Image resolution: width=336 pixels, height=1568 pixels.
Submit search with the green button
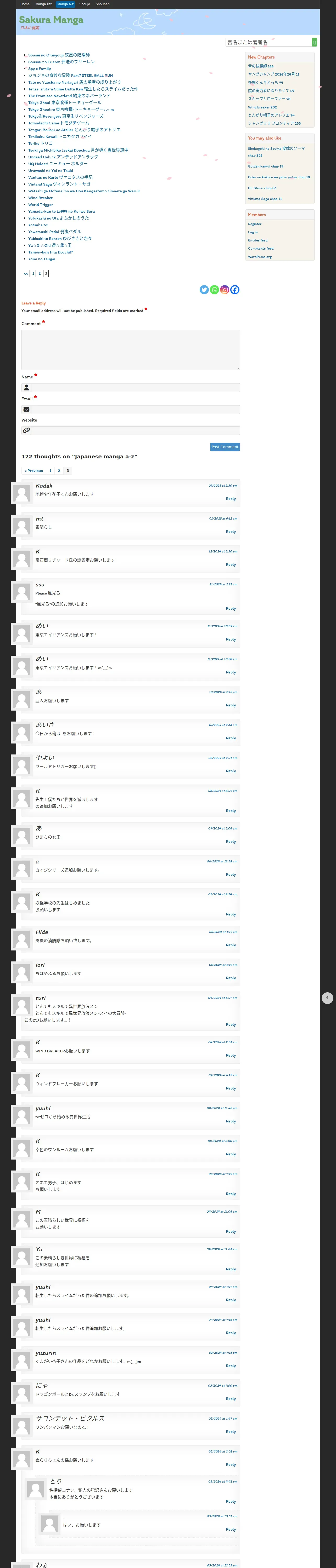click(315, 42)
